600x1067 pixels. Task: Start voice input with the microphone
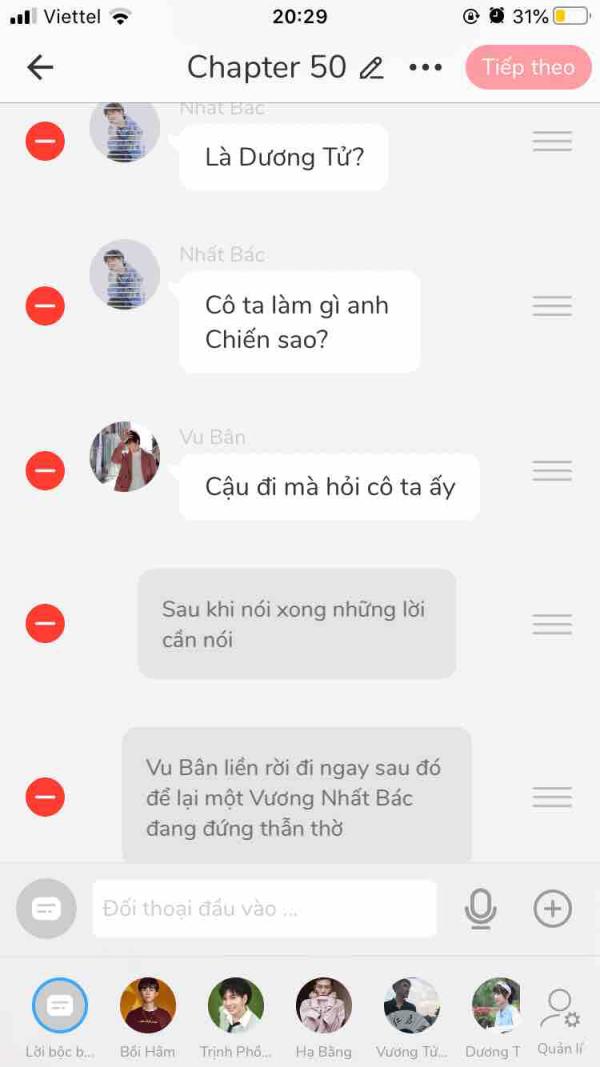click(x=481, y=909)
